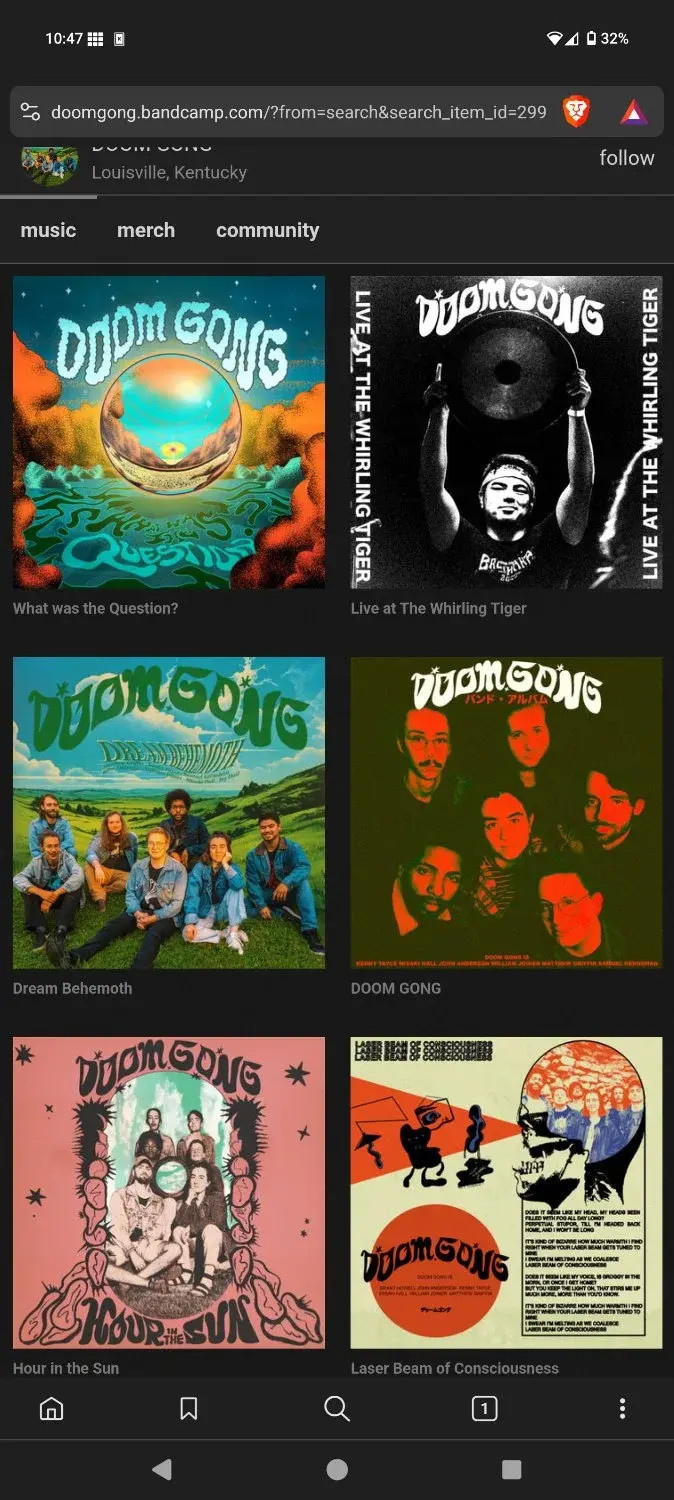The height and width of the screenshot is (1500, 674).
Task: Open the Hour in the Sun album
Action: click(x=169, y=1192)
